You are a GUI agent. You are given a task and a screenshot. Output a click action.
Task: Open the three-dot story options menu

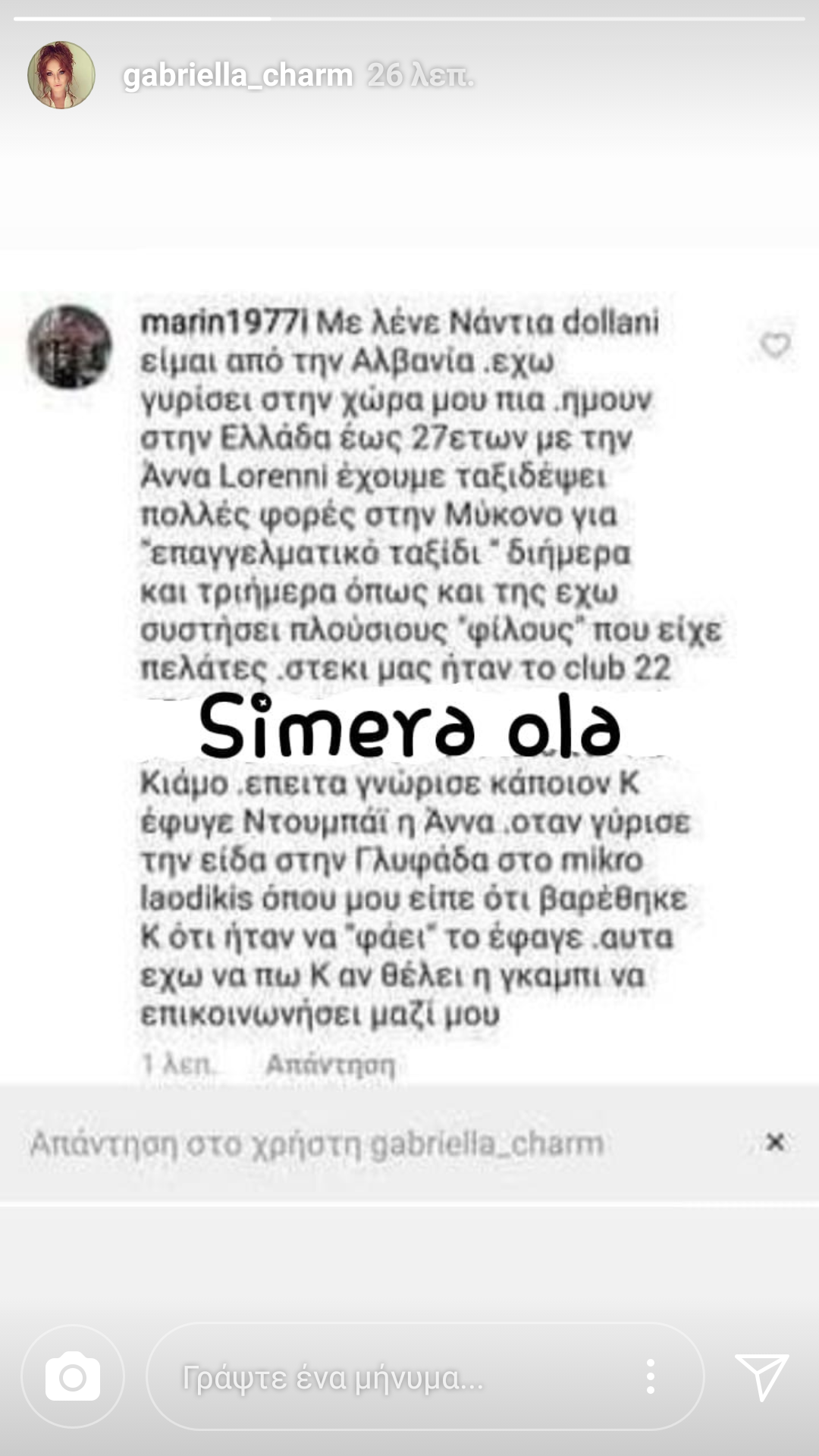pos(650,1376)
